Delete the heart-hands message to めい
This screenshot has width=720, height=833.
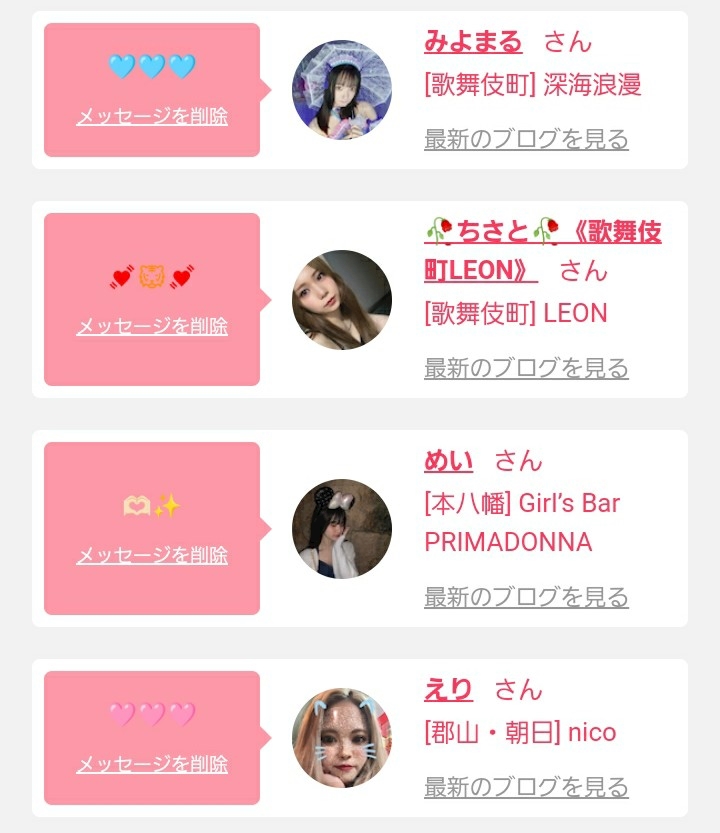coord(152,556)
